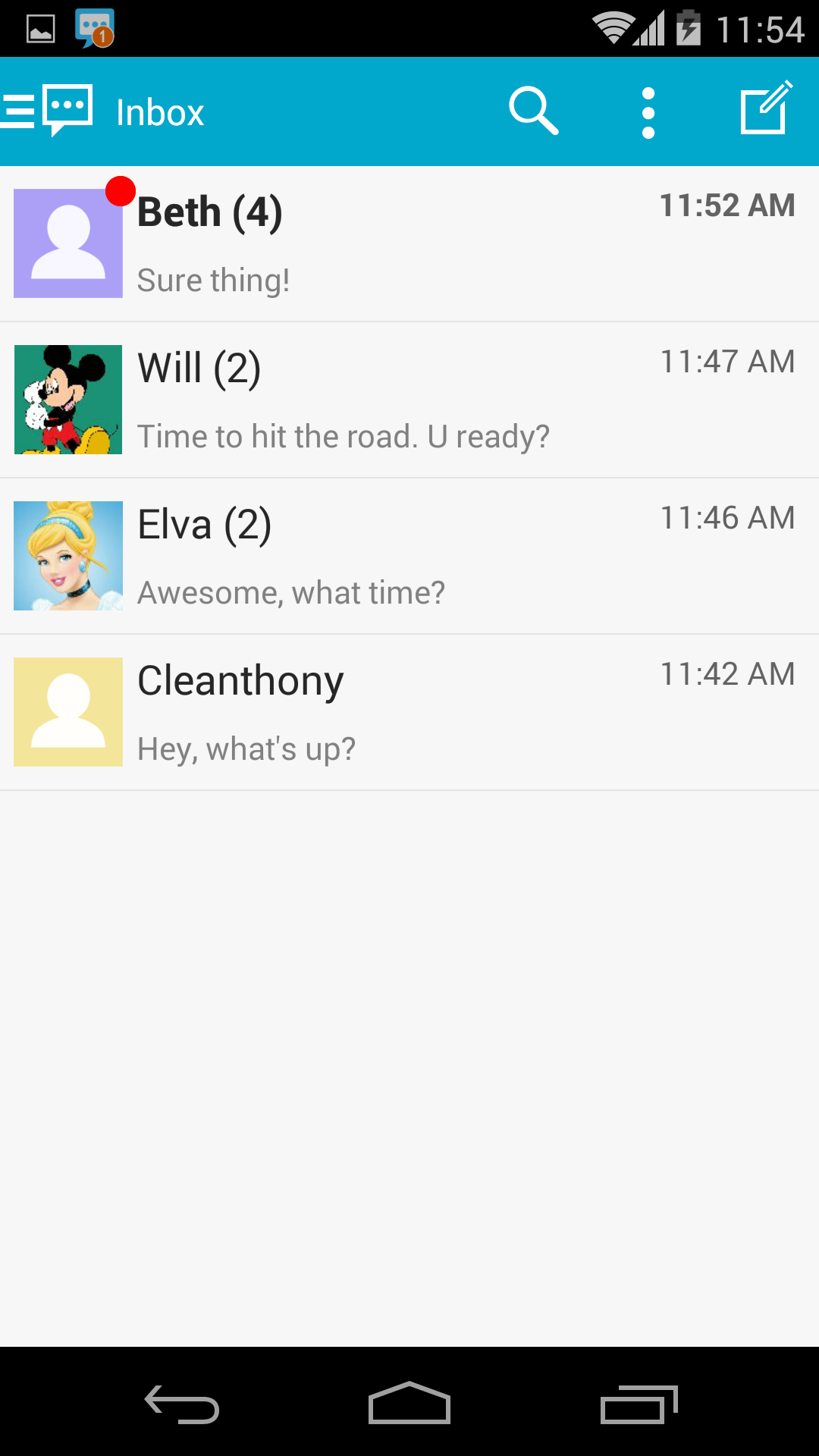The width and height of the screenshot is (819, 1456).
Task: Tap the screenshot notification icon in status bar
Action: click(x=42, y=29)
